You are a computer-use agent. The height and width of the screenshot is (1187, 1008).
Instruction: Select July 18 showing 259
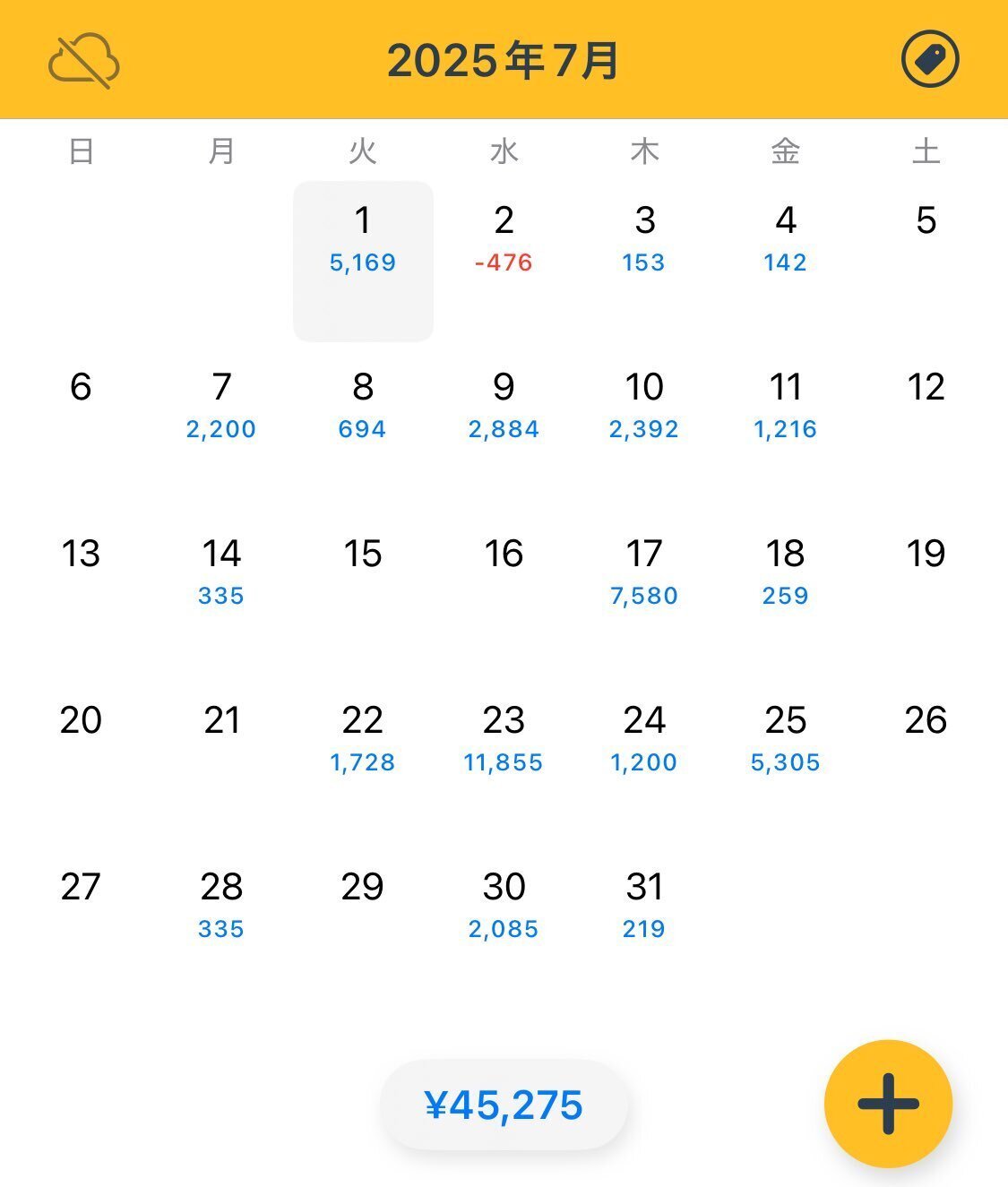(785, 573)
